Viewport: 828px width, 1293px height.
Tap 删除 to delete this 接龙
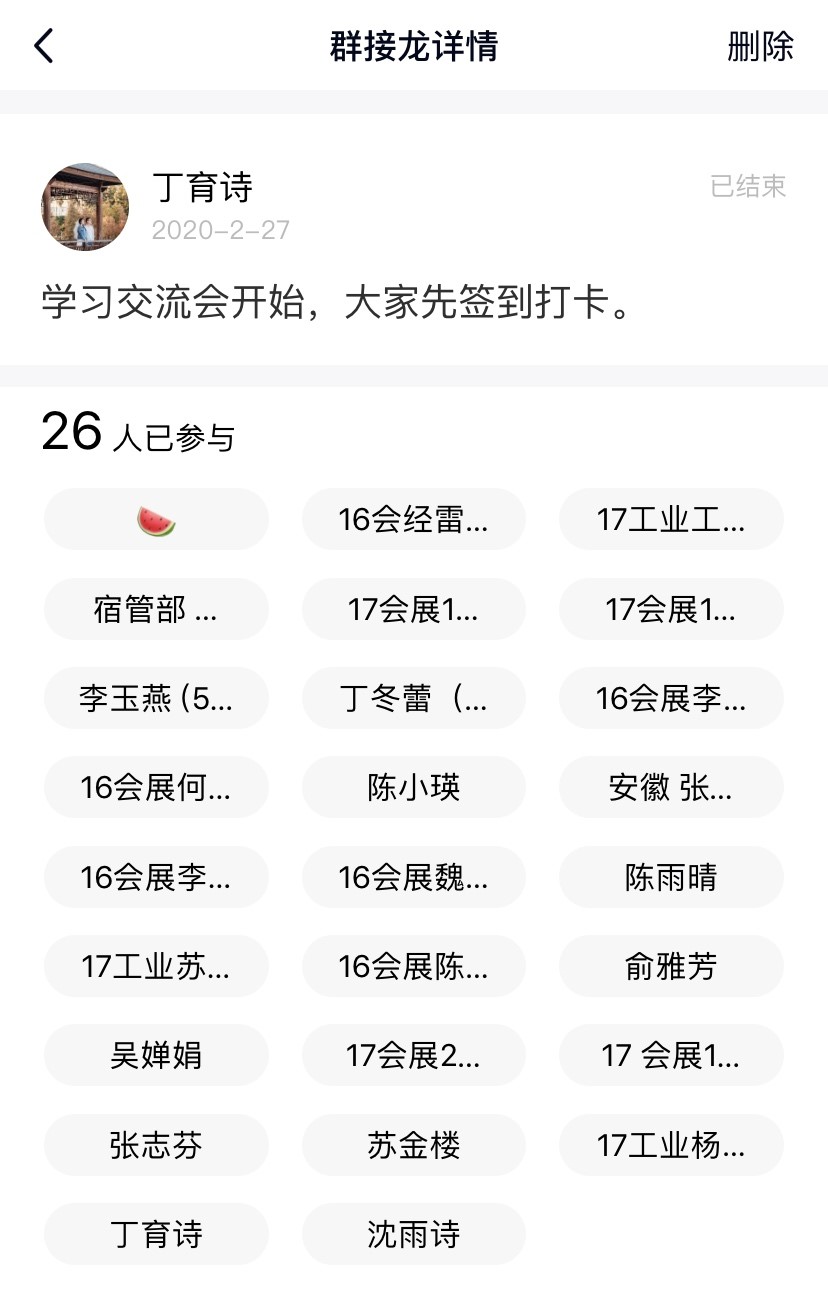(760, 46)
